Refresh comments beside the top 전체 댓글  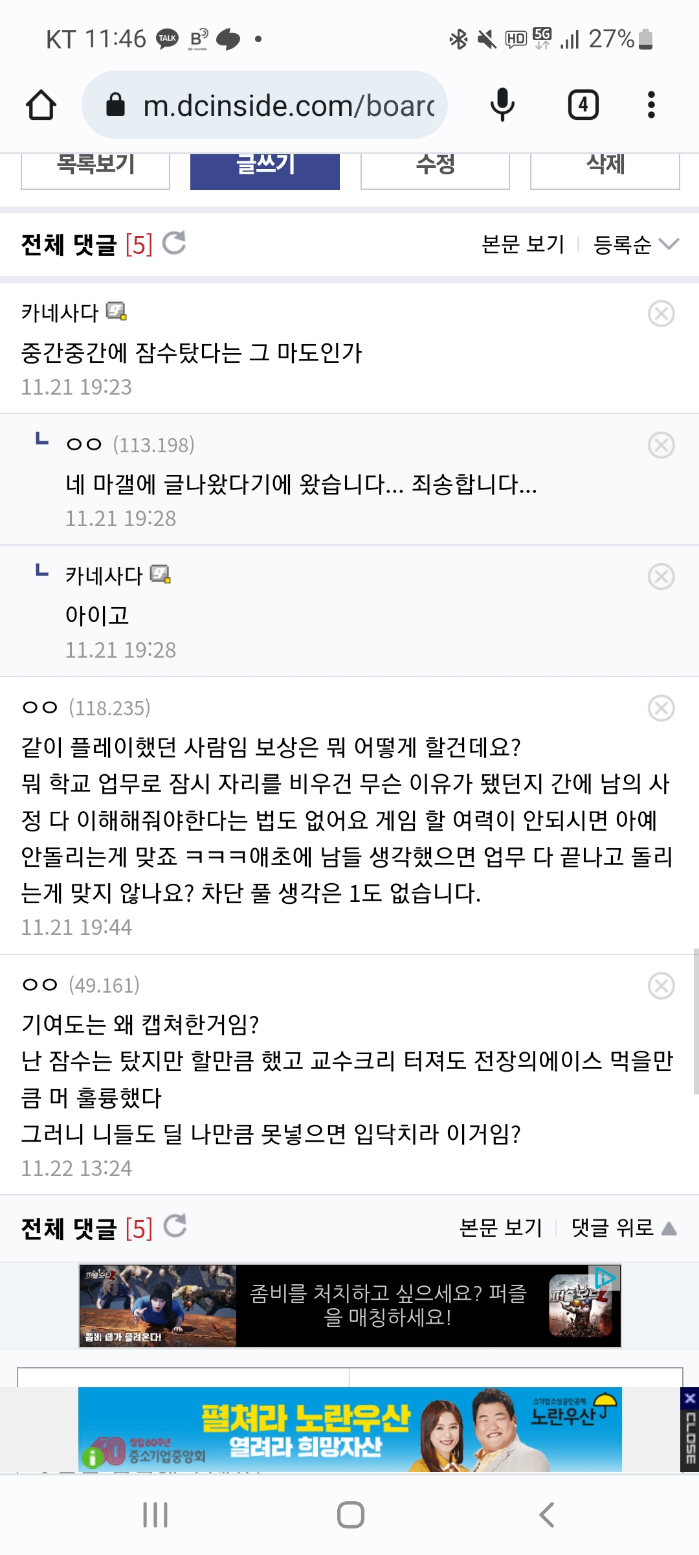point(174,243)
